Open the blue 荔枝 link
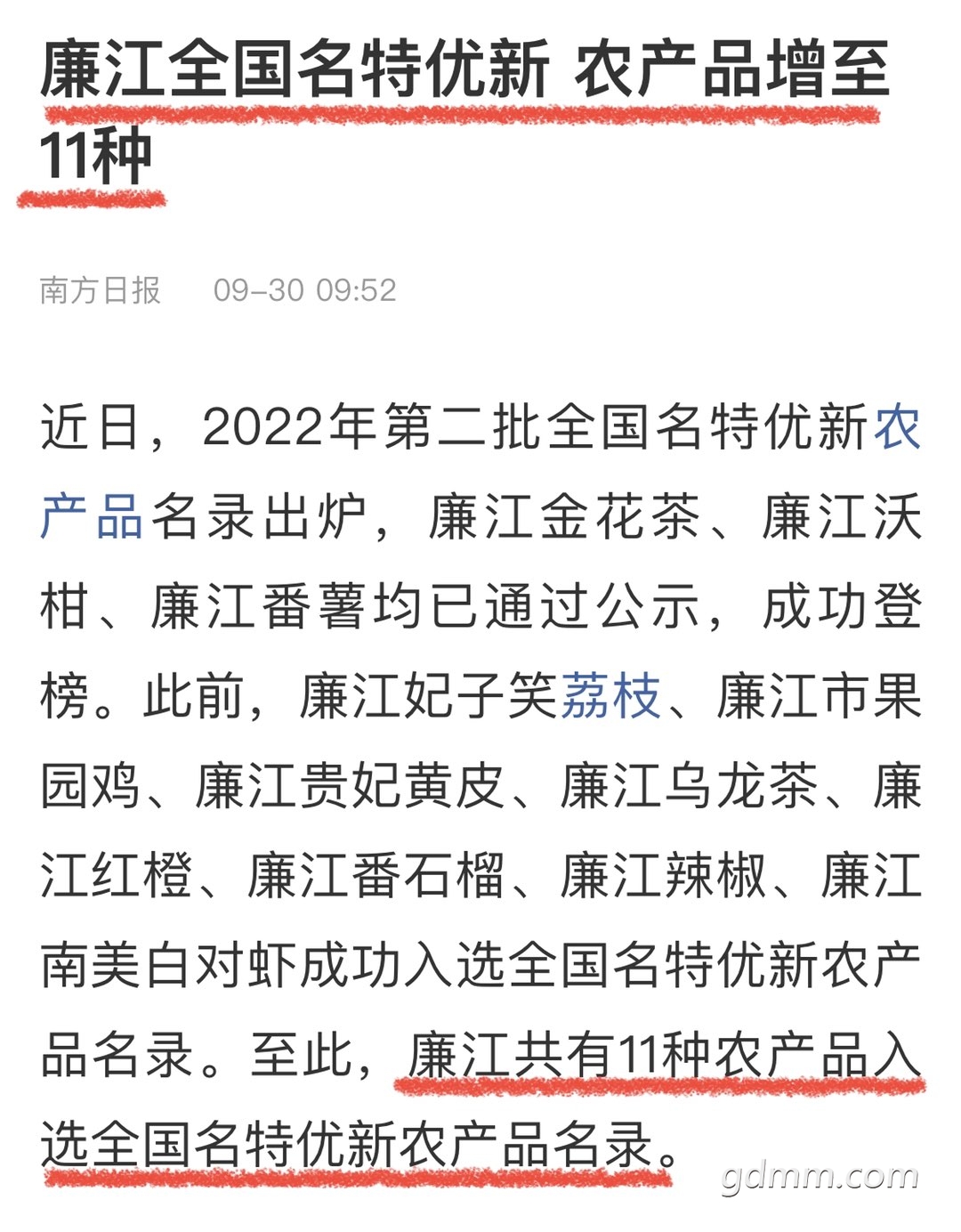The width and height of the screenshot is (961, 1232). tap(610, 696)
